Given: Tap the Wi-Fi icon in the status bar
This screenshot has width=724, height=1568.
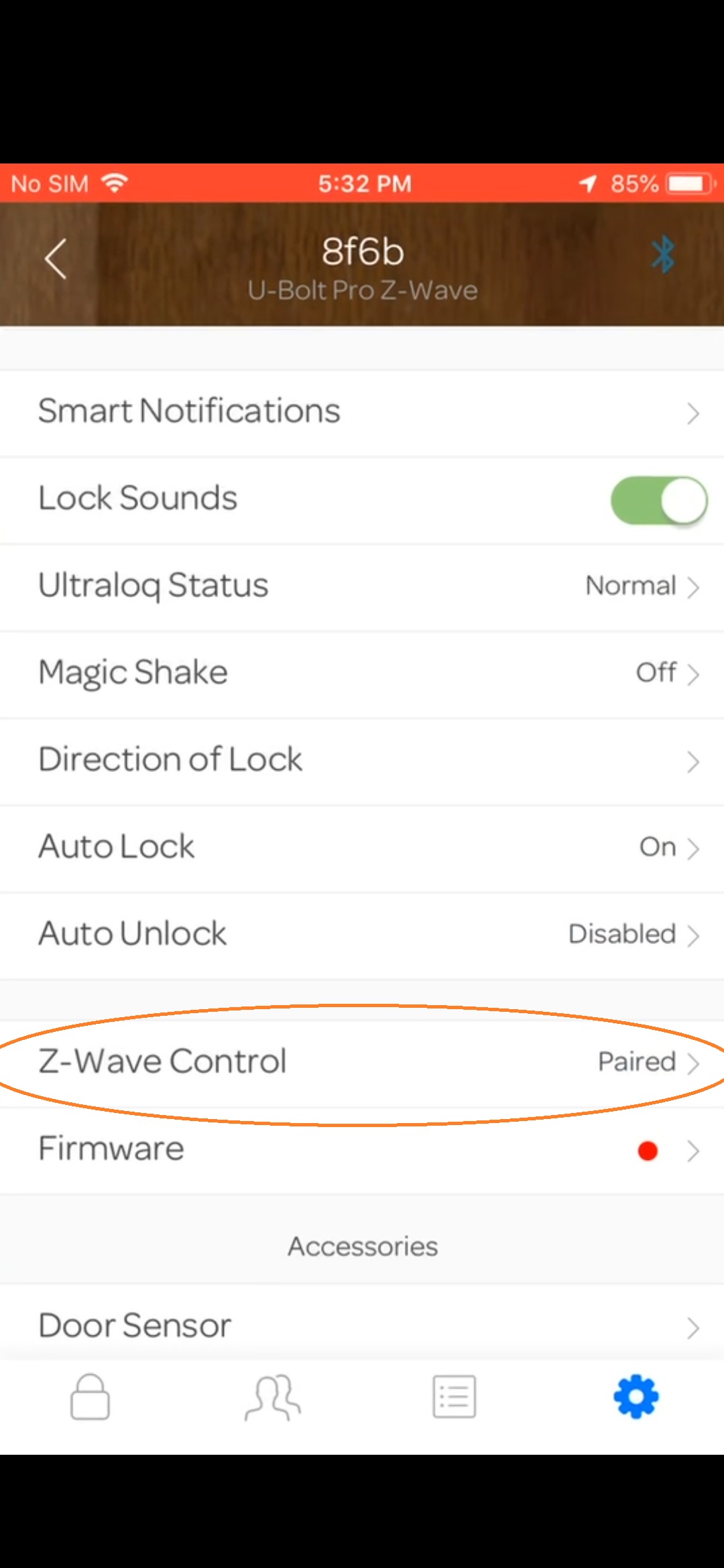Looking at the screenshot, I should pyautogui.click(x=115, y=182).
